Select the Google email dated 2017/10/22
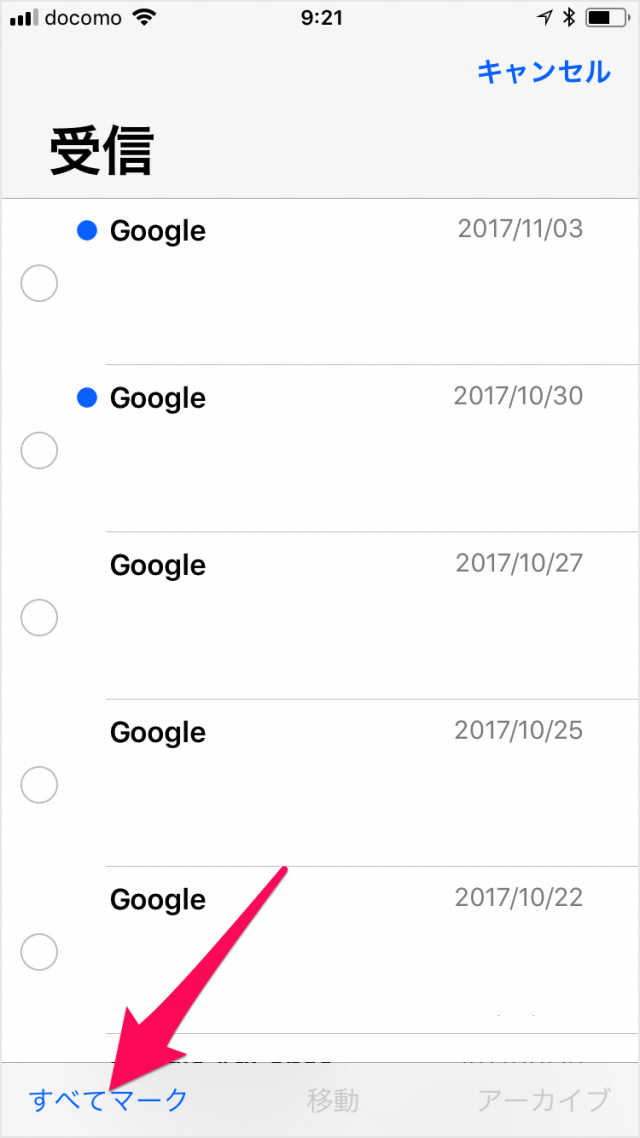This screenshot has width=640, height=1138. coord(39,952)
